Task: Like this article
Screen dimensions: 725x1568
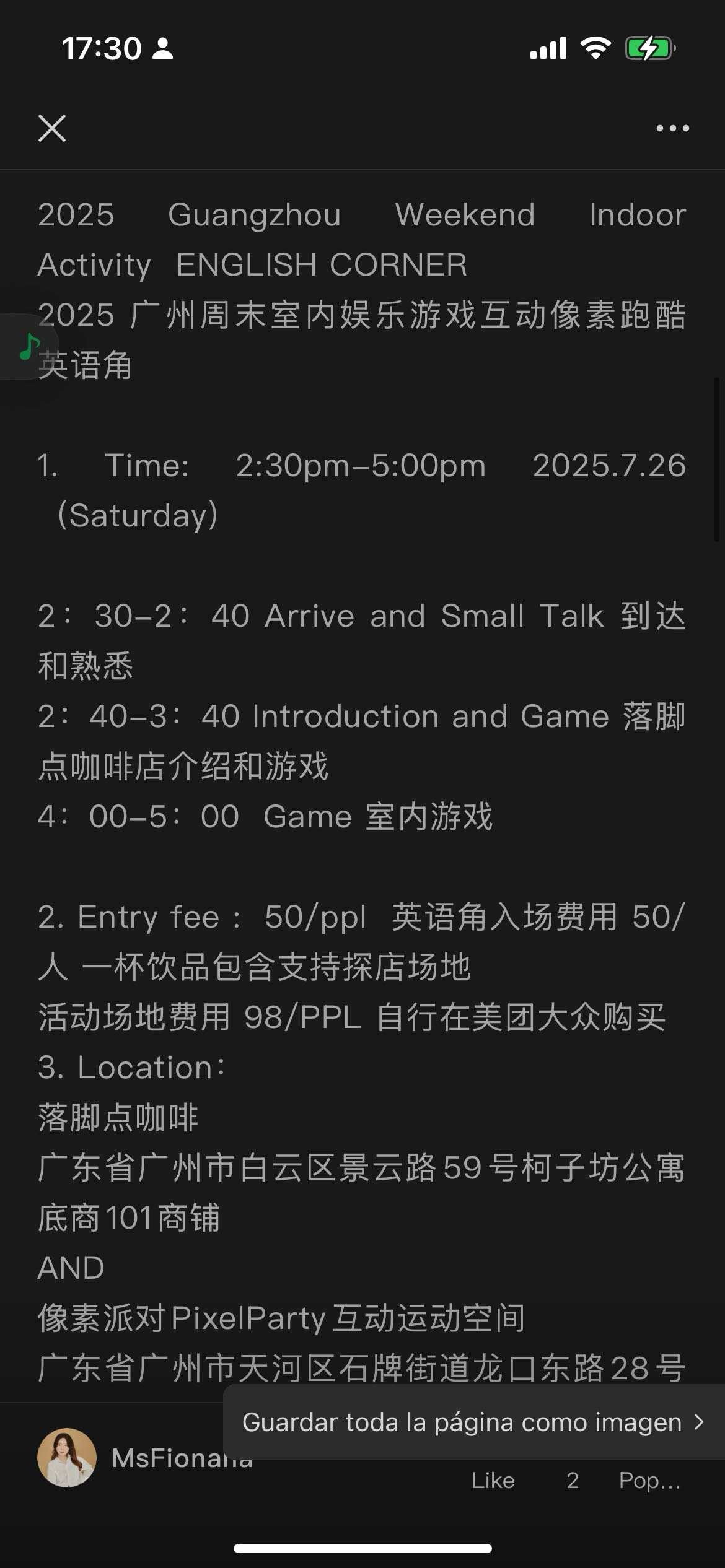Action: click(x=493, y=1480)
